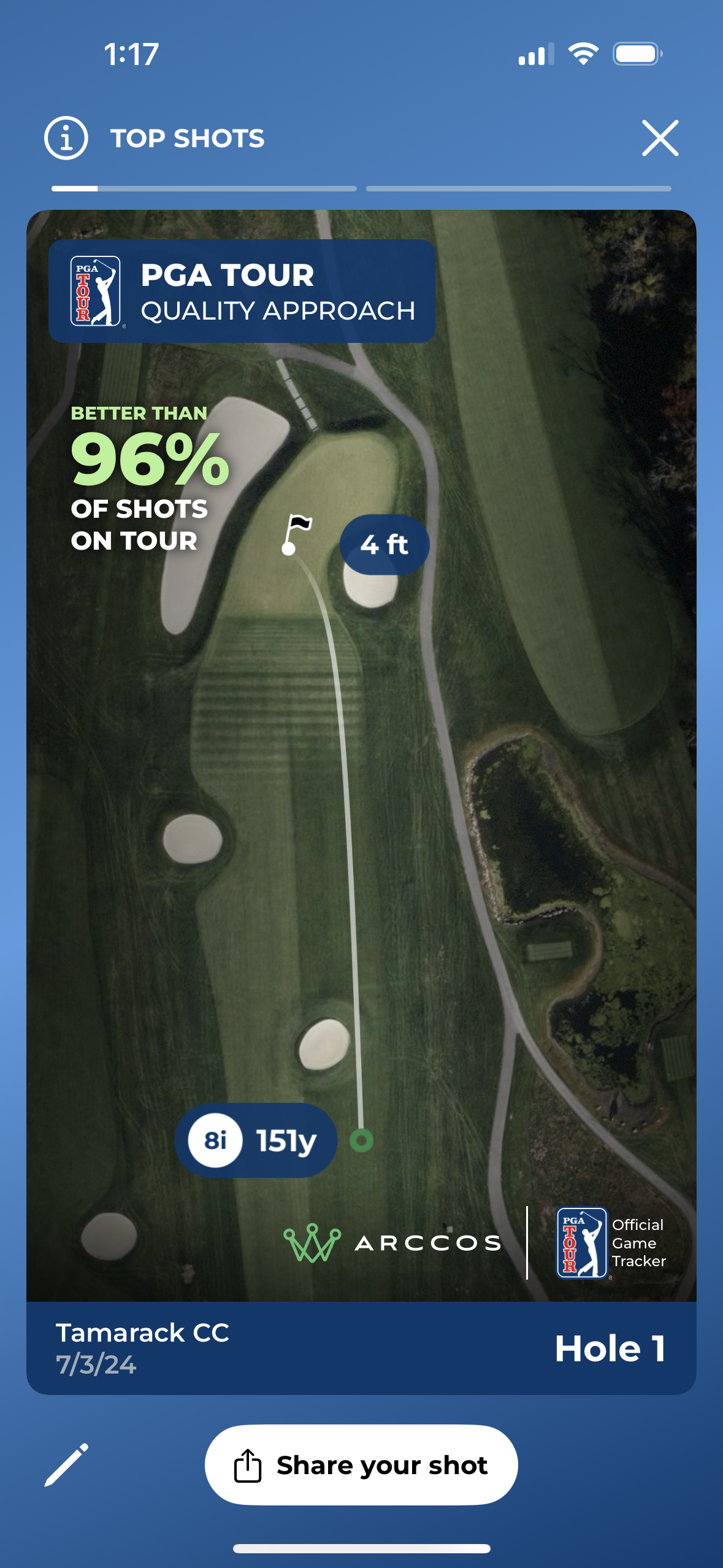
Task: Close the Top Shots view
Action: point(660,138)
